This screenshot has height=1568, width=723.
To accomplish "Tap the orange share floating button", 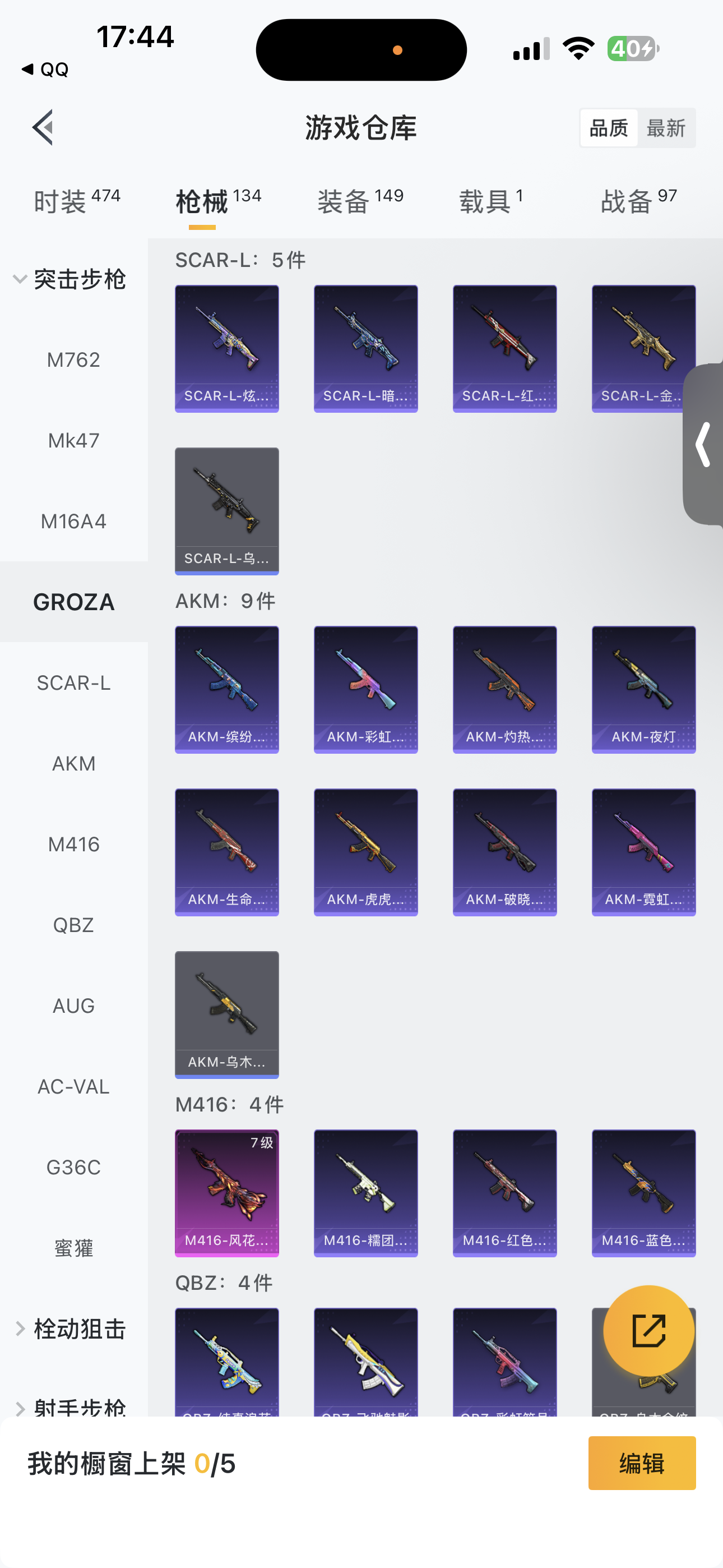I will pos(648,1331).
